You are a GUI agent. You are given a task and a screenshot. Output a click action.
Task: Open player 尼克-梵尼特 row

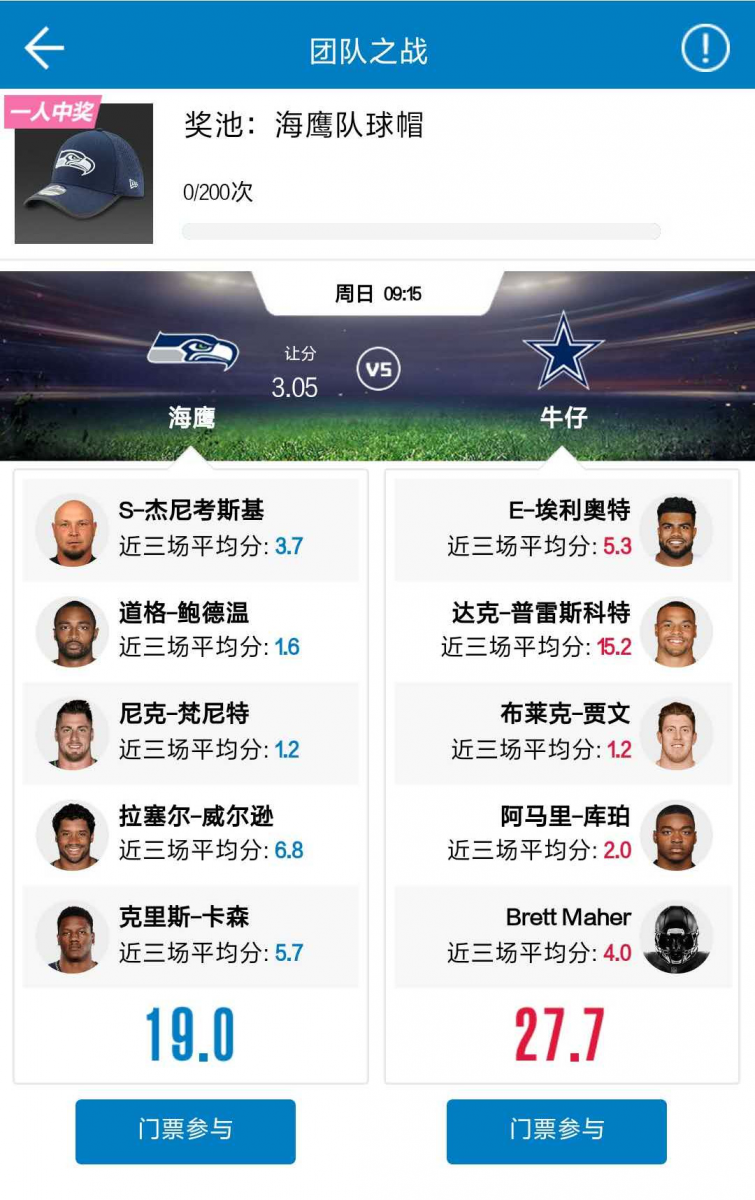point(190,733)
